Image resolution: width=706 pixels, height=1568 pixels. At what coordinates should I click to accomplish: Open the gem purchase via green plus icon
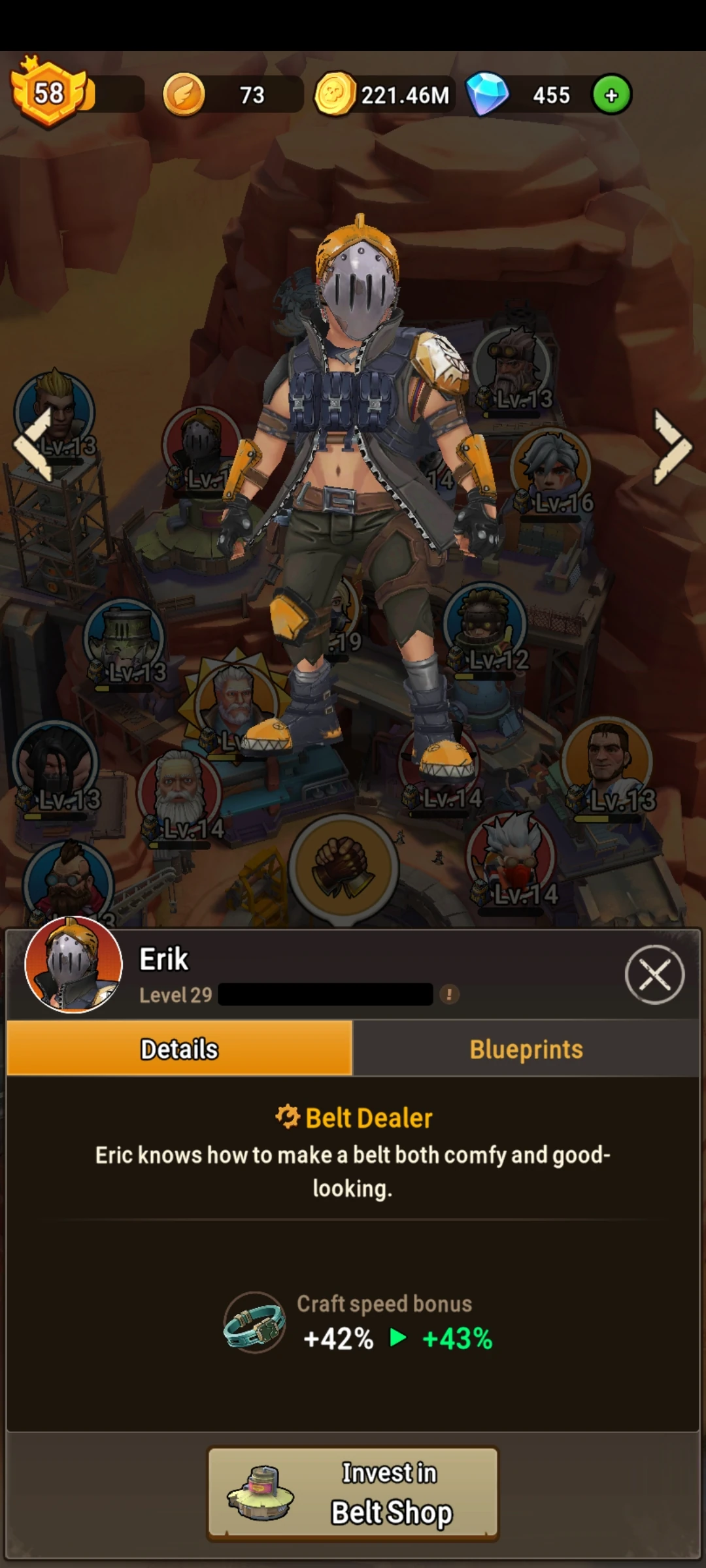click(x=611, y=95)
